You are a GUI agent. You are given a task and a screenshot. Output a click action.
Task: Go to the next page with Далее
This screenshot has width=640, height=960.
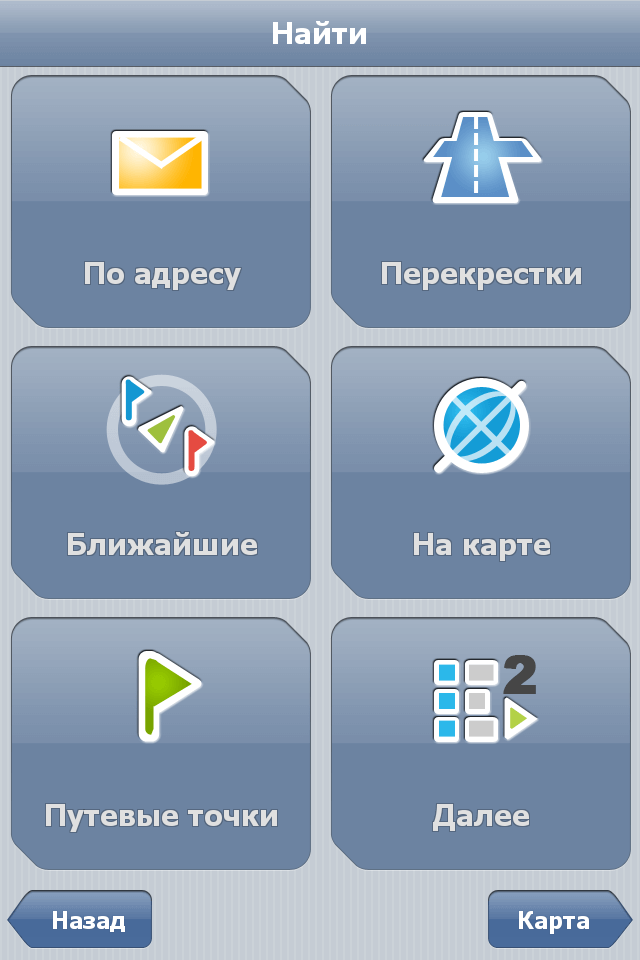point(481,743)
